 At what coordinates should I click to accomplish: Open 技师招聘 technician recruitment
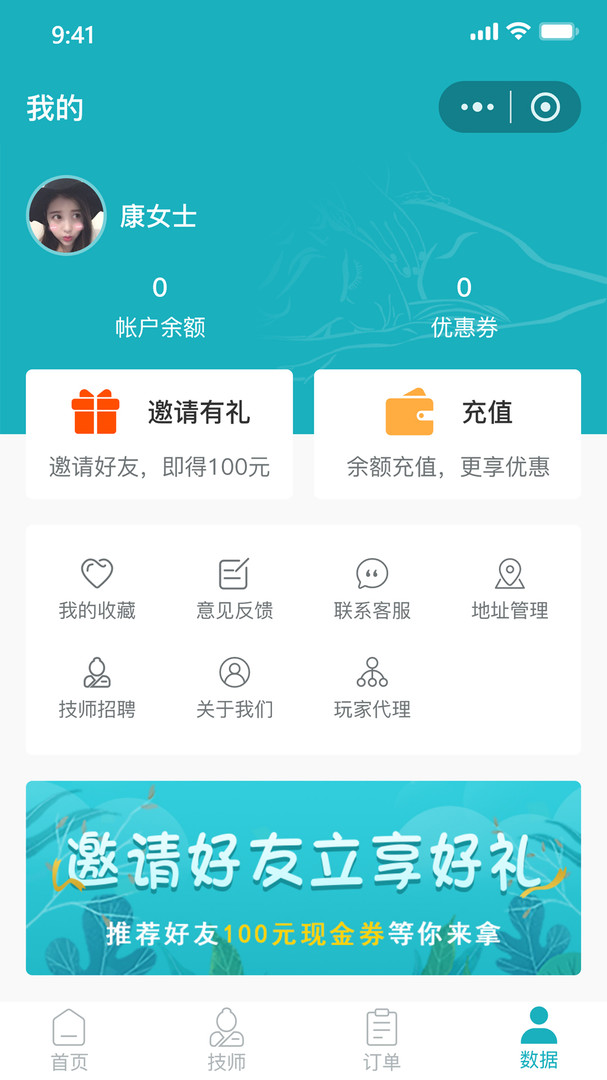coord(97,688)
